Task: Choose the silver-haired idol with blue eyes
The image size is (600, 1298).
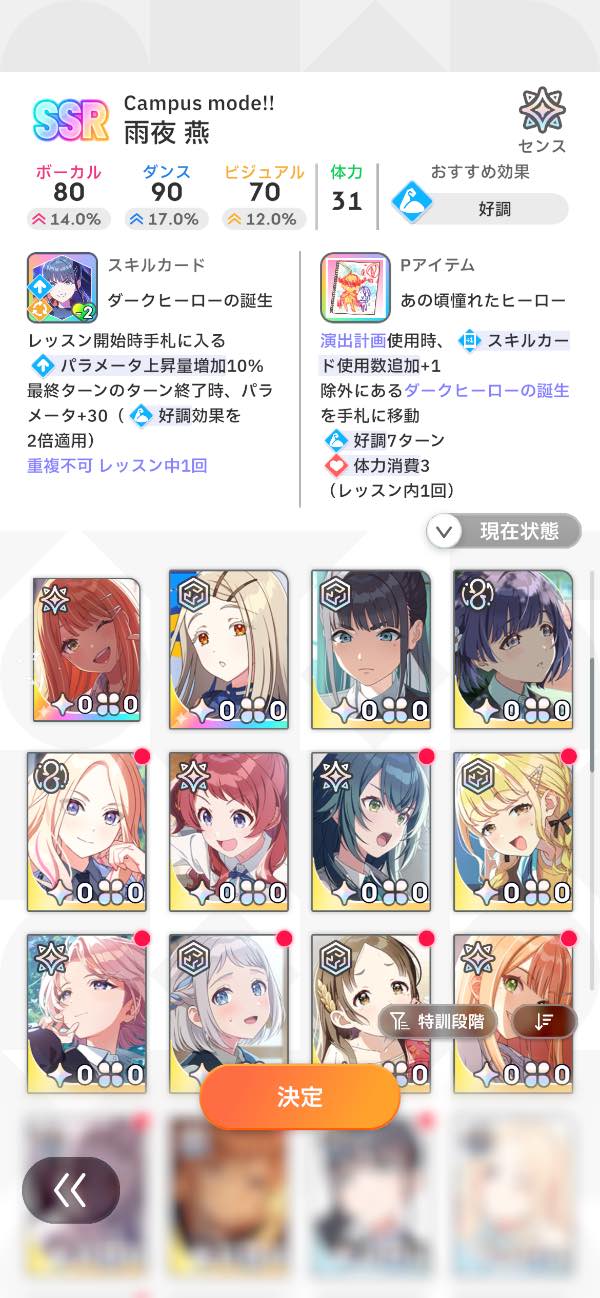Action: 228,990
